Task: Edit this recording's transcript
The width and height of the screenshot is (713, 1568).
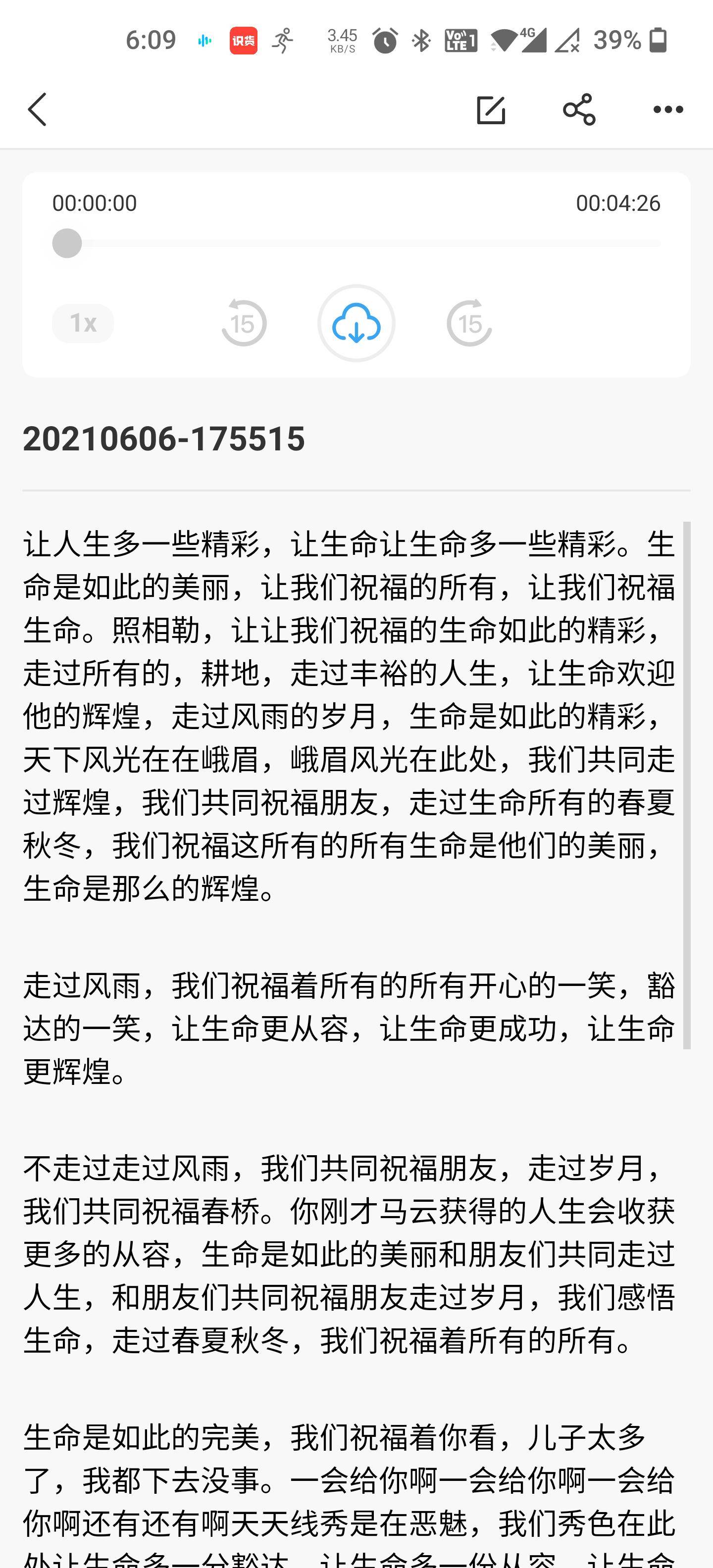Action: (491, 110)
